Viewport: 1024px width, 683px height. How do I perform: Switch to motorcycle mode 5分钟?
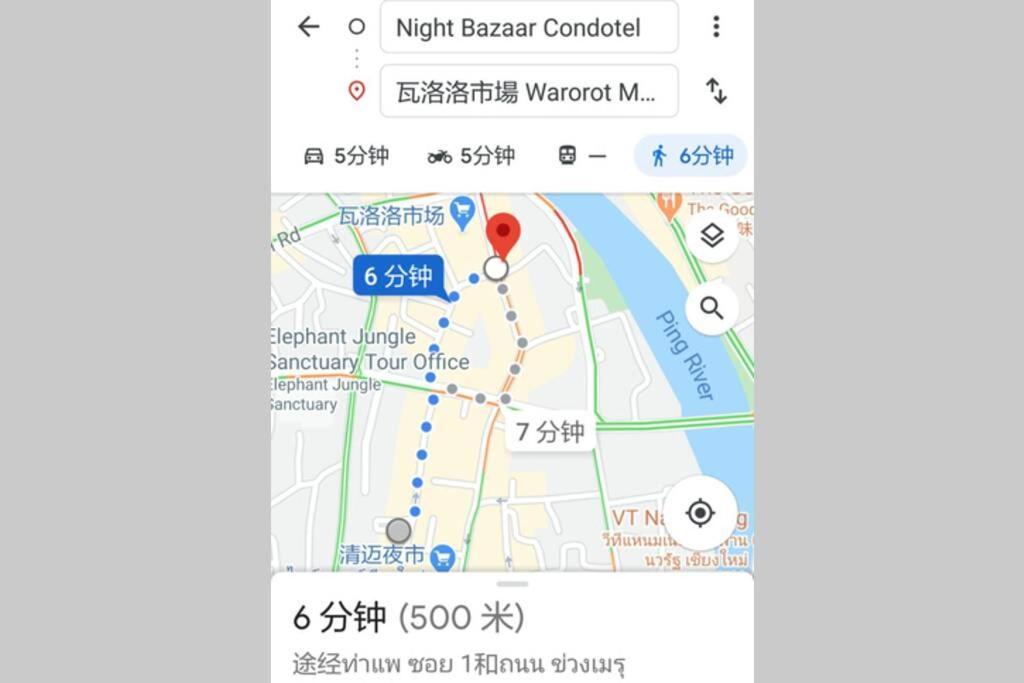coord(471,156)
